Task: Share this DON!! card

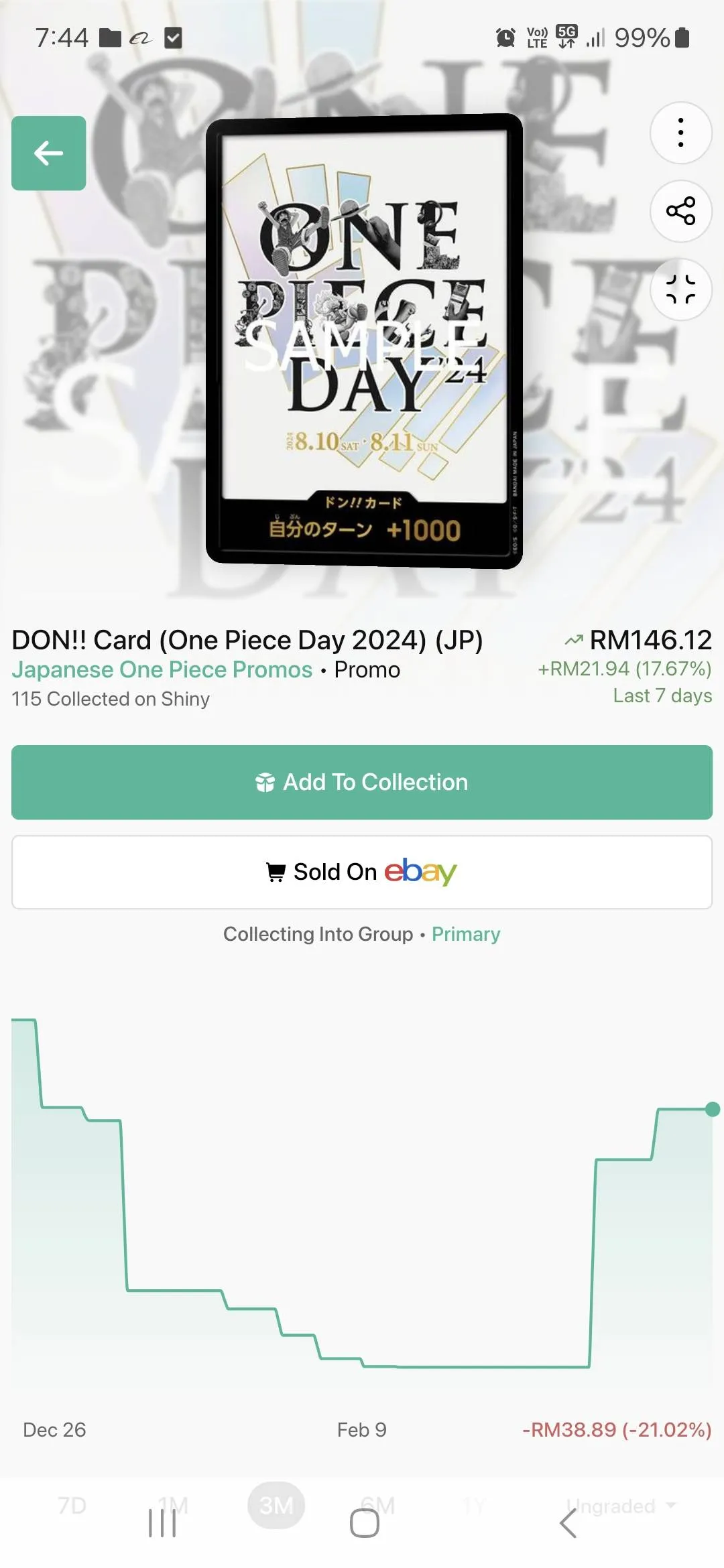Action: click(680, 211)
